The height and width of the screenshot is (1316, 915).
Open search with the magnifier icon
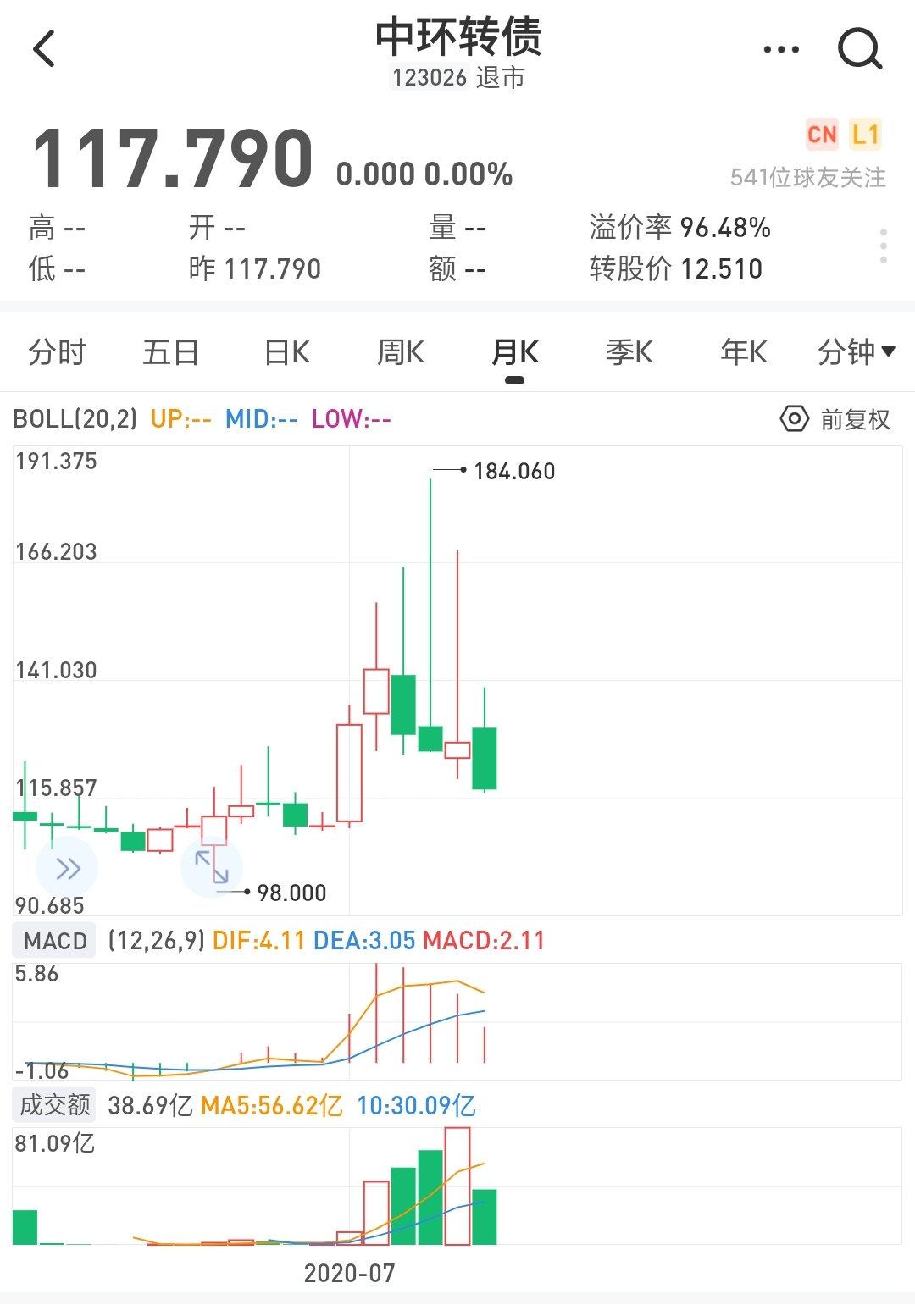tap(859, 49)
